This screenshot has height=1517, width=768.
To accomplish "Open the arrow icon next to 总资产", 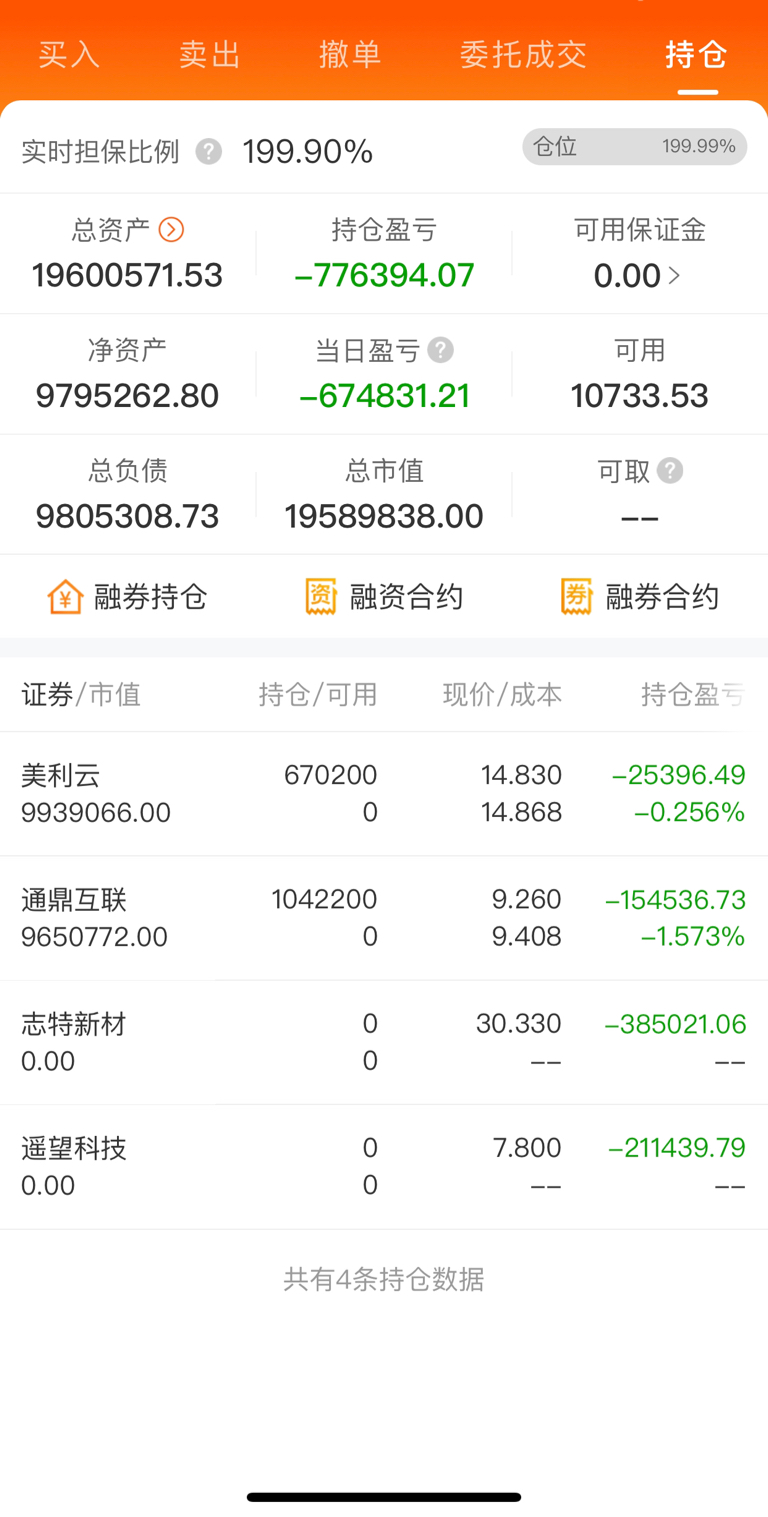I will [171, 230].
